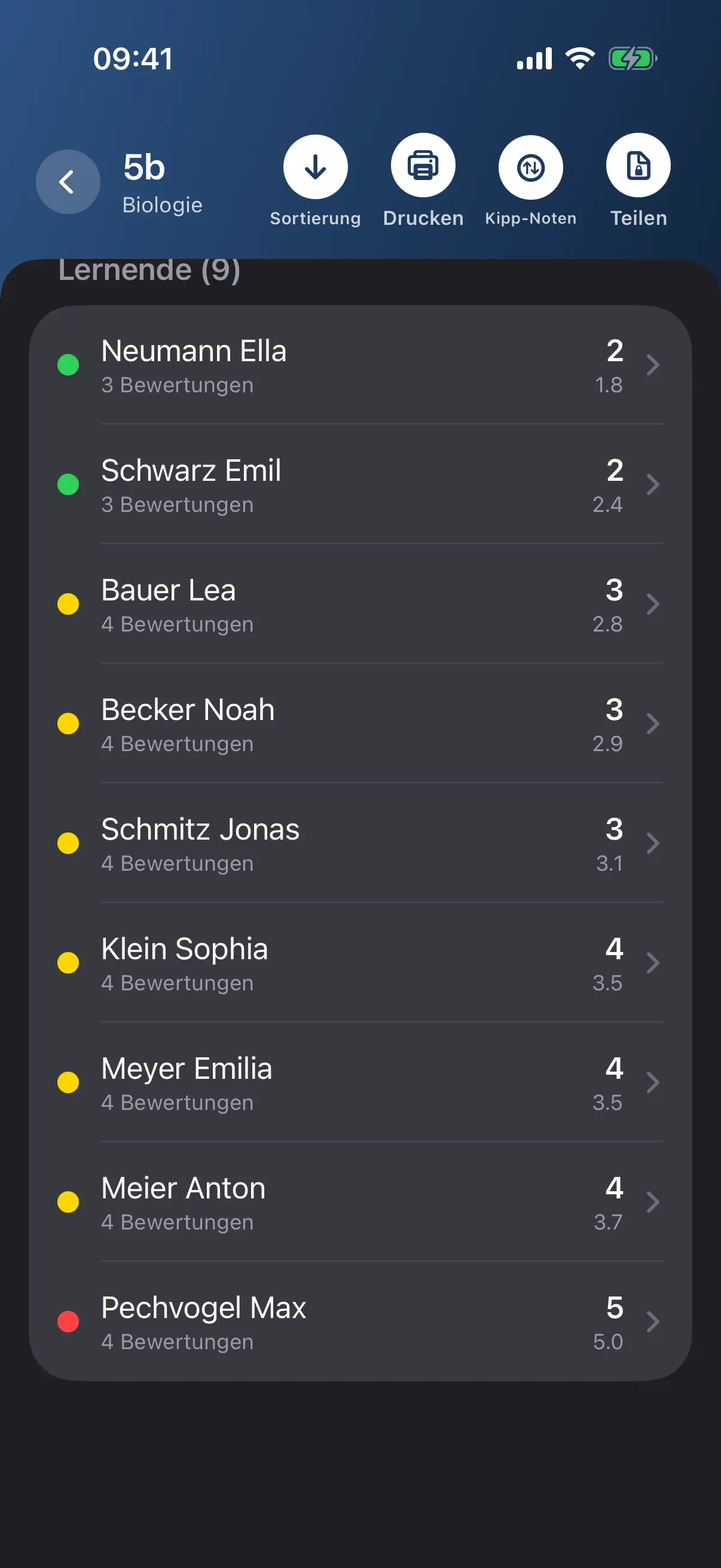Tap the Drucken printer button
The height and width of the screenshot is (1568, 721).
pos(423,166)
